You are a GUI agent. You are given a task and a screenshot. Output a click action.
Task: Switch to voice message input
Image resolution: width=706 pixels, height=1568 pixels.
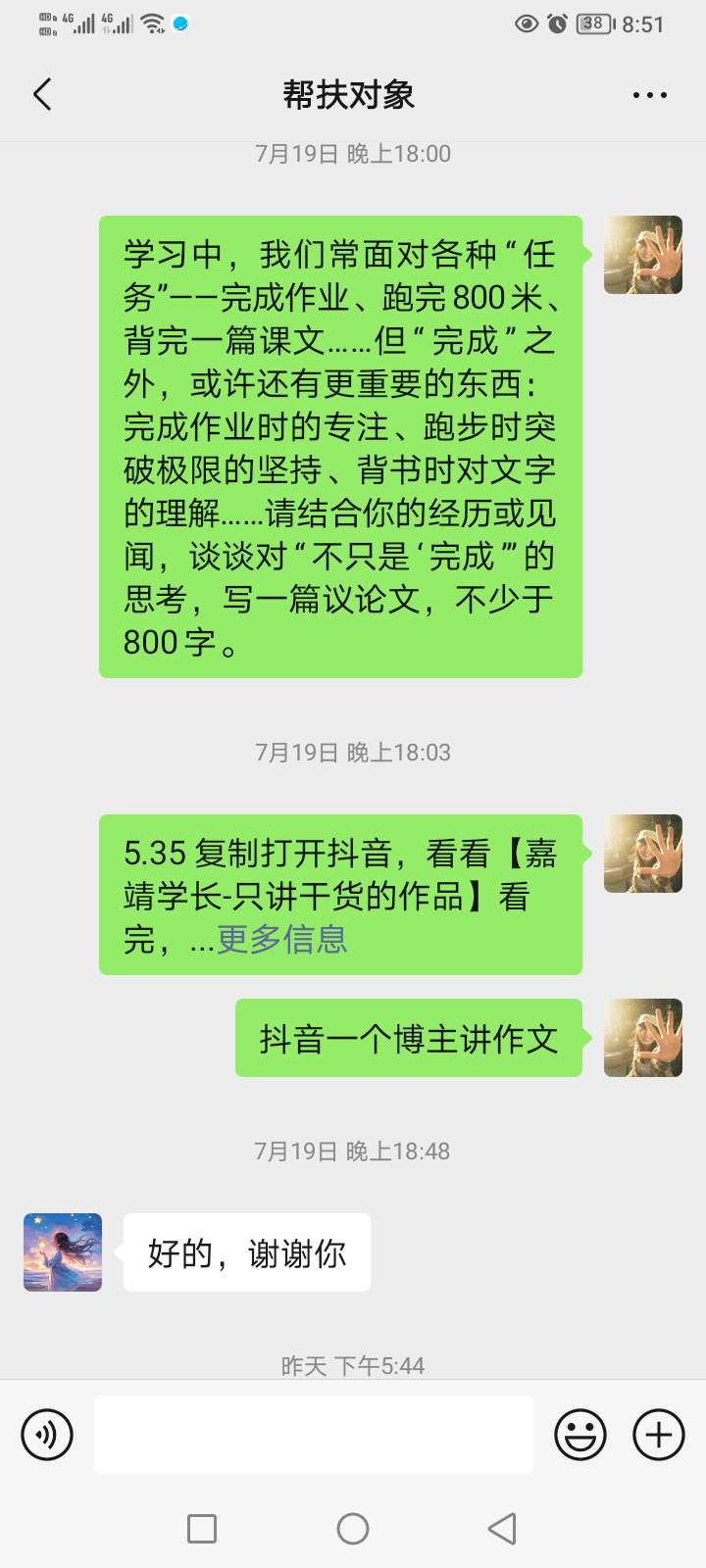47,1435
